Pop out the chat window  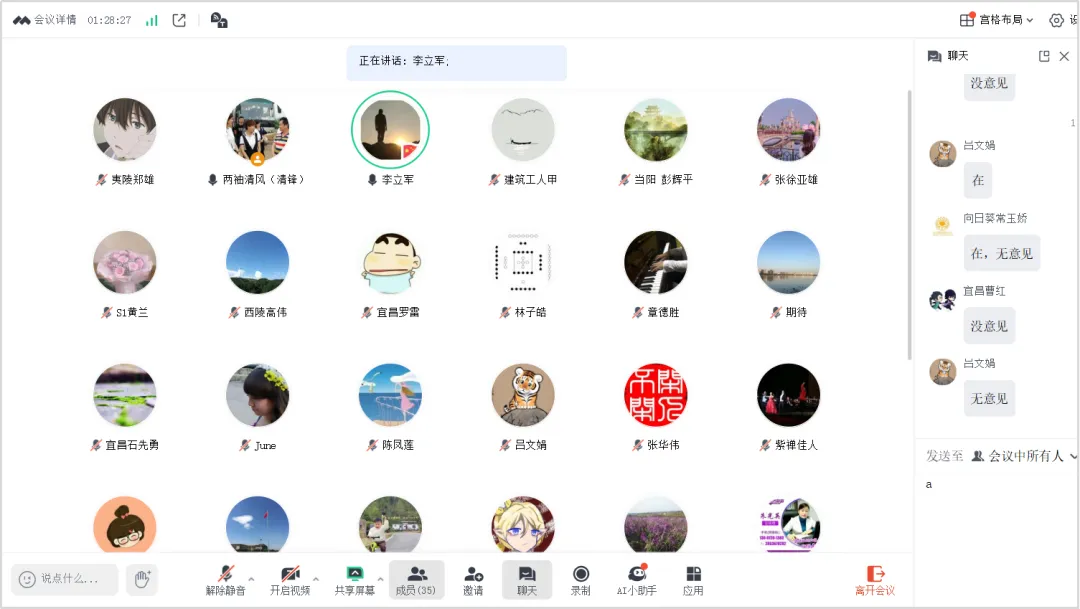1044,56
